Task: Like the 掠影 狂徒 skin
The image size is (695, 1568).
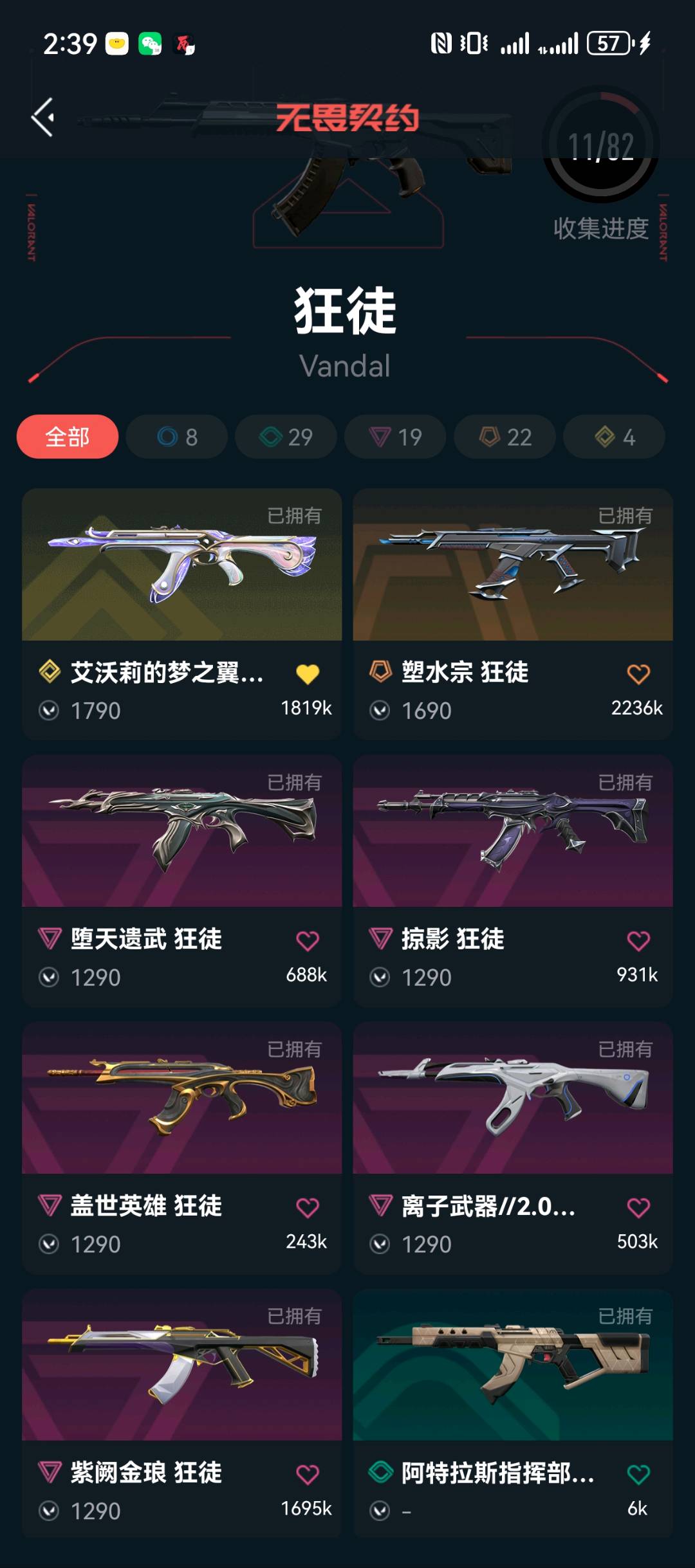Action: (x=638, y=941)
